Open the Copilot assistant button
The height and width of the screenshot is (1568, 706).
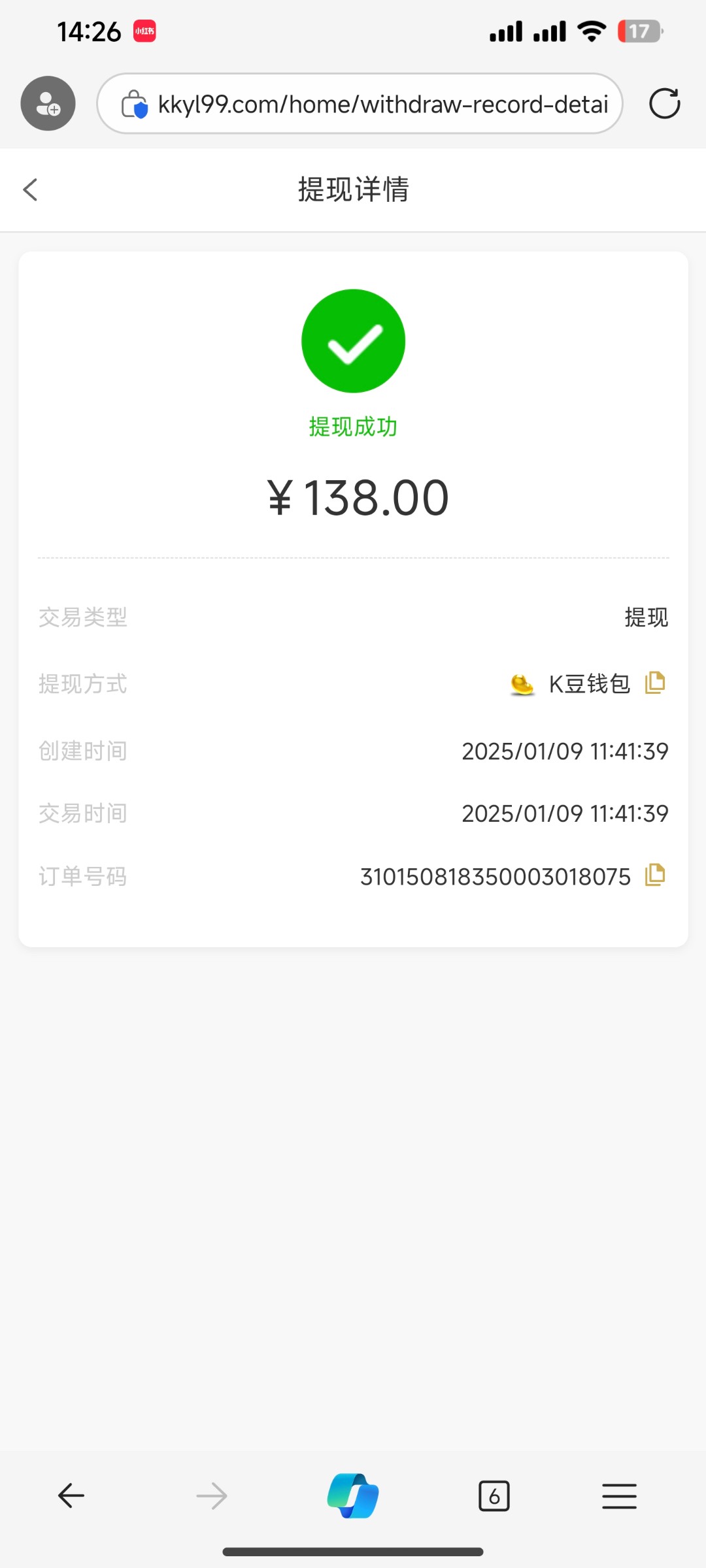pyautogui.click(x=353, y=1495)
